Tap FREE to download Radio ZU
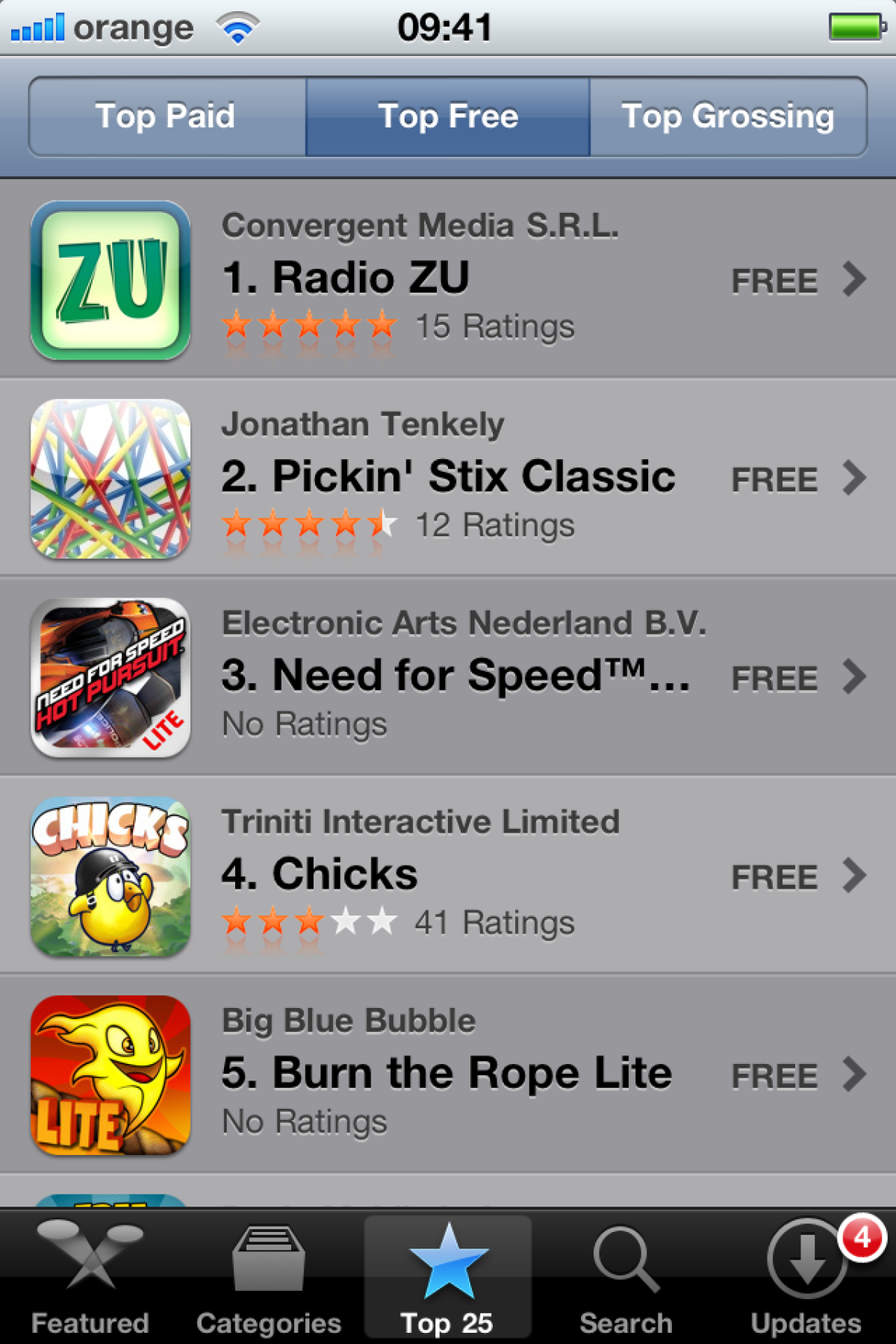The height and width of the screenshot is (1344, 896). [x=774, y=281]
